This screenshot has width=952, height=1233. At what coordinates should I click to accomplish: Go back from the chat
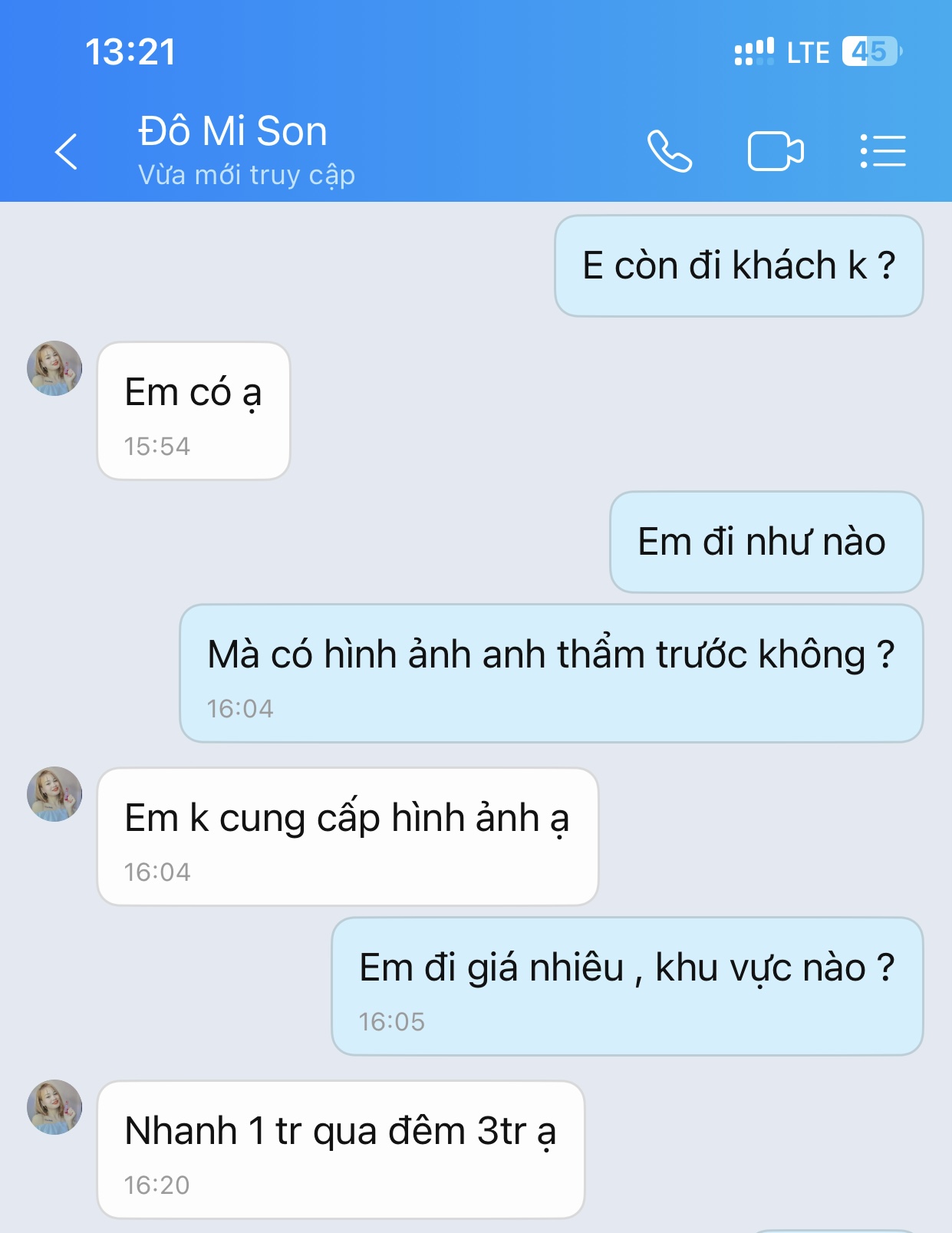click(x=67, y=151)
